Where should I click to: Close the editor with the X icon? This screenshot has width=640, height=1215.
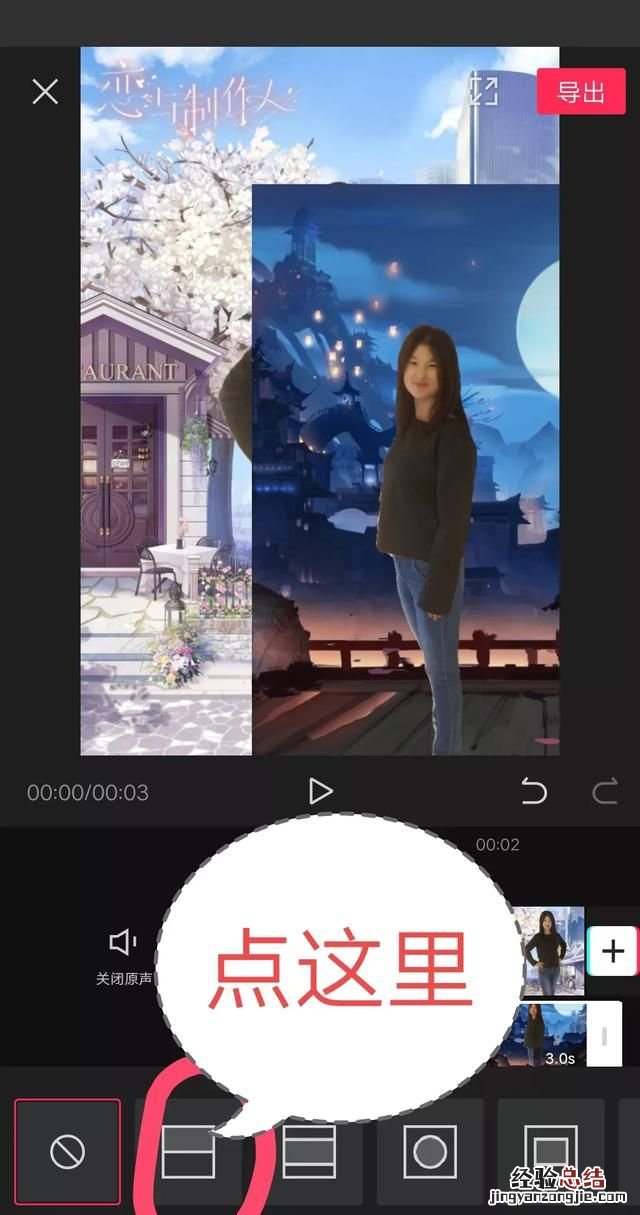click(x=45, y=92)
